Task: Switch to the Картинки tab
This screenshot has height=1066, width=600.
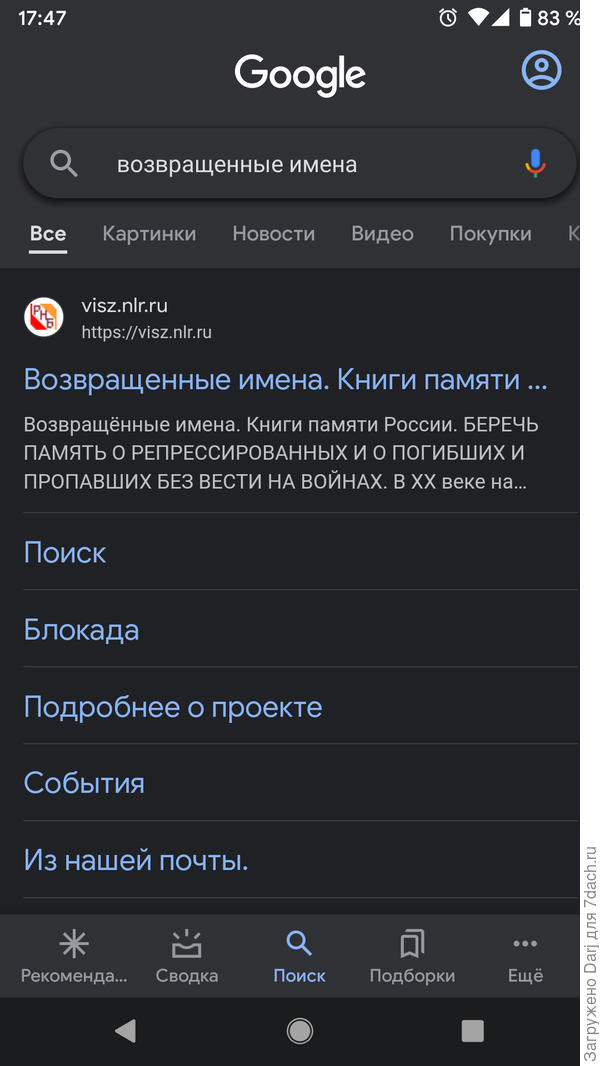Action: pyautogui.click(x=149, y=234)
